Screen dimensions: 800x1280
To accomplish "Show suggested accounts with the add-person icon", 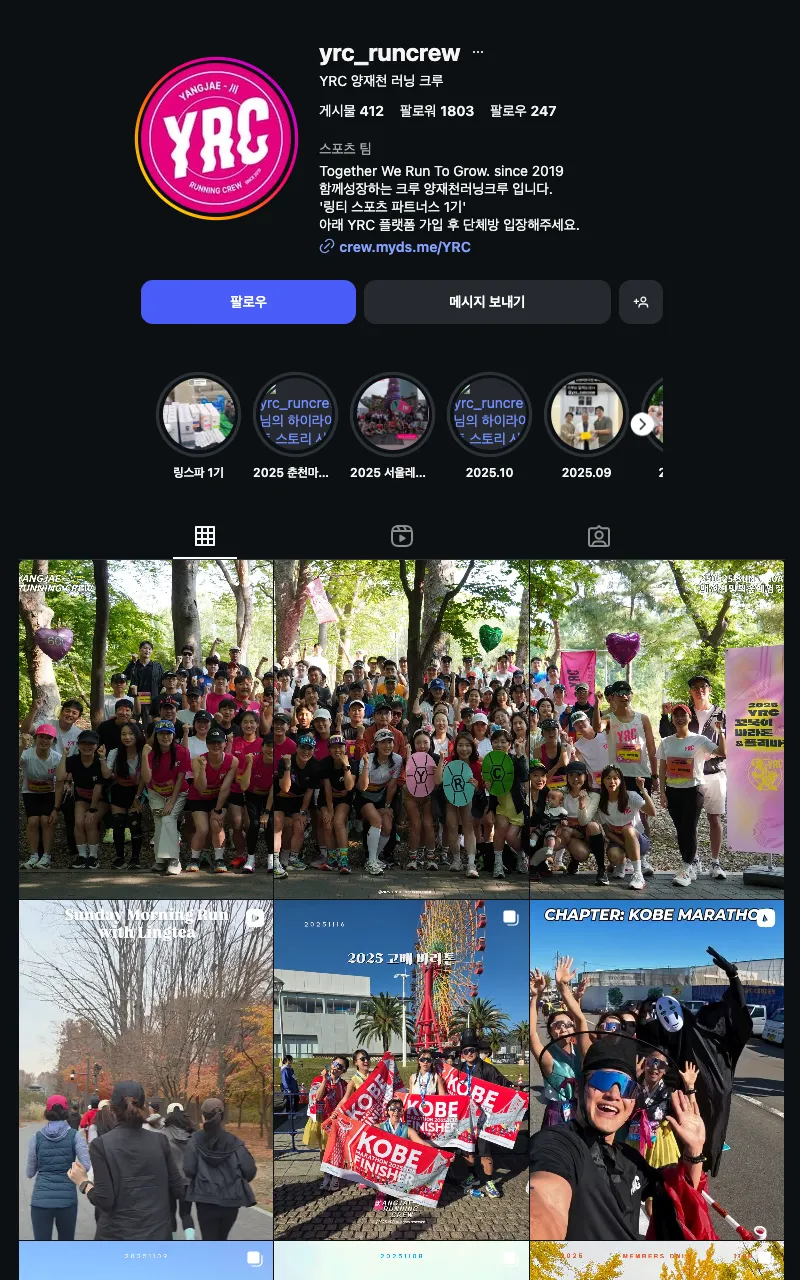I will 641,302.
